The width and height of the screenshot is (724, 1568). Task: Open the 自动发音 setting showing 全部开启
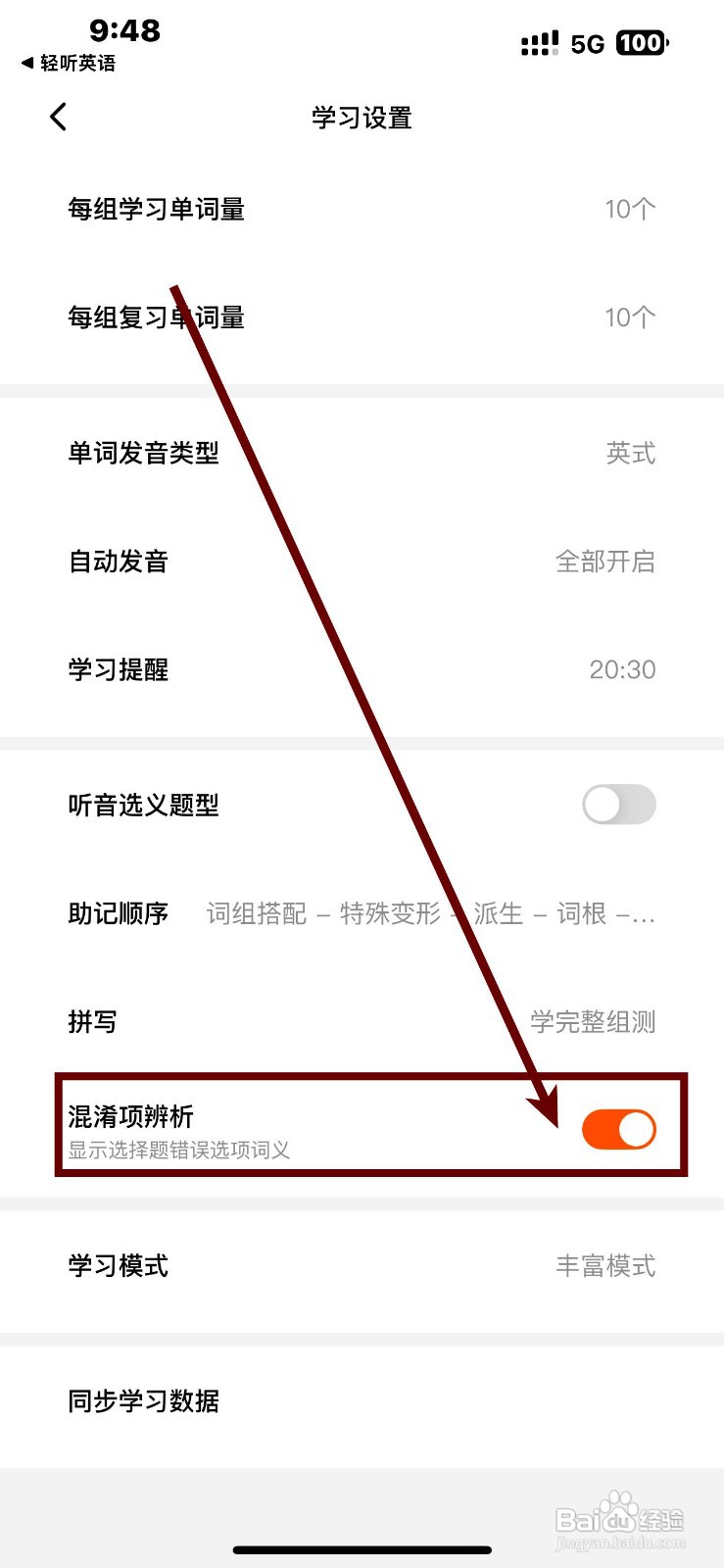pyautogui.click(x=362, y=562)
